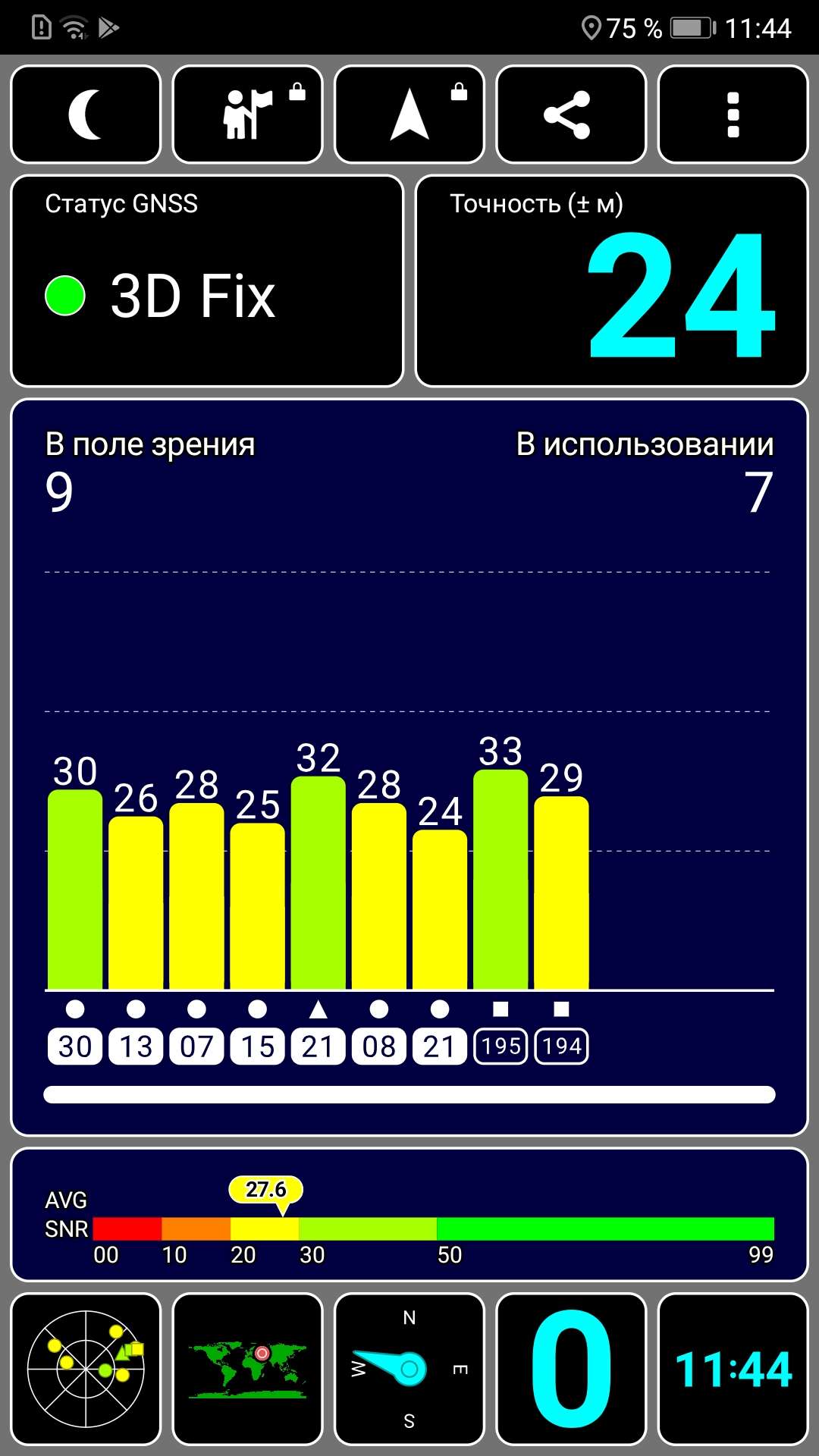The width and height of the screenshot is (819, 1456).
Task: Open the three-dot overflow menu
Action: tap(733, 115)
